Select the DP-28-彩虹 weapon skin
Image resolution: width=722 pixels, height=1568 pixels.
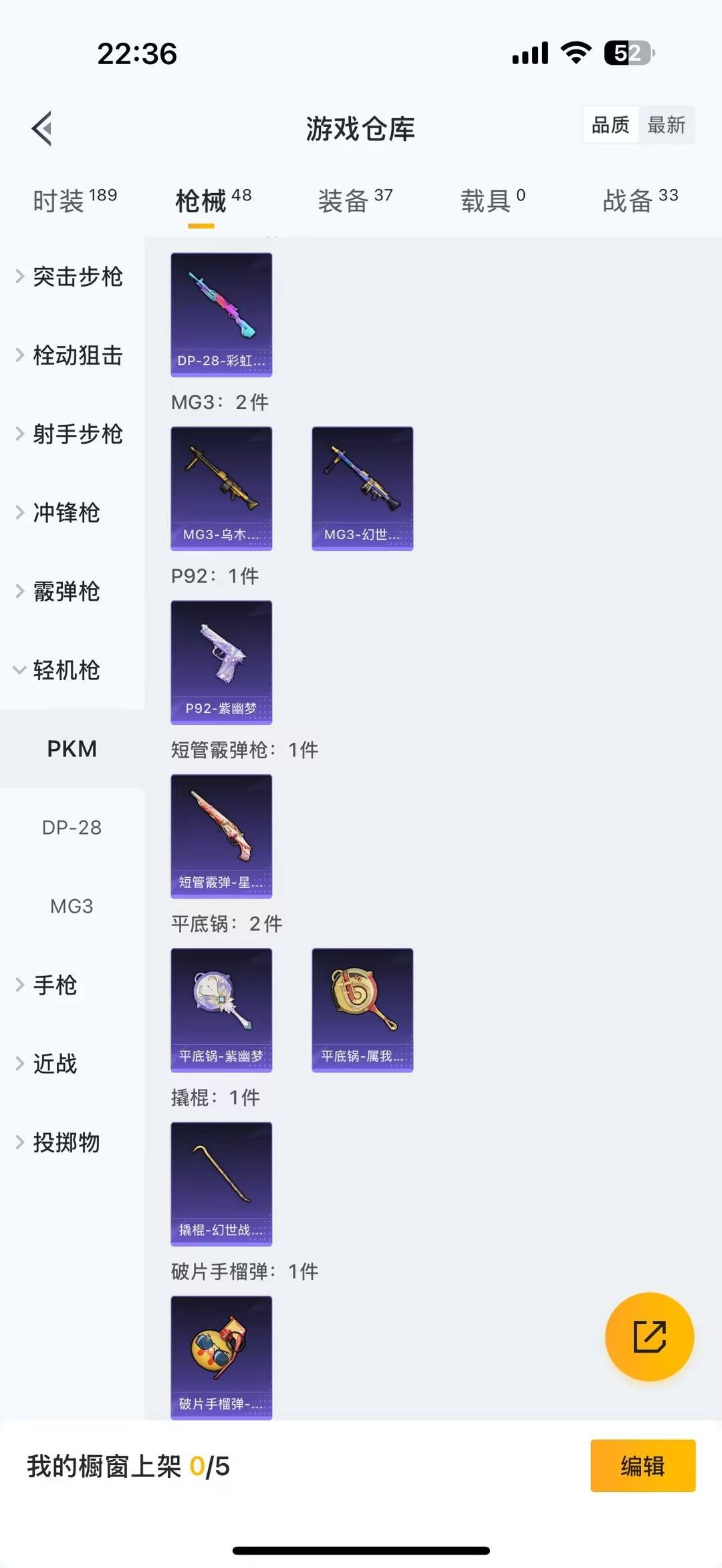(221, 314)
